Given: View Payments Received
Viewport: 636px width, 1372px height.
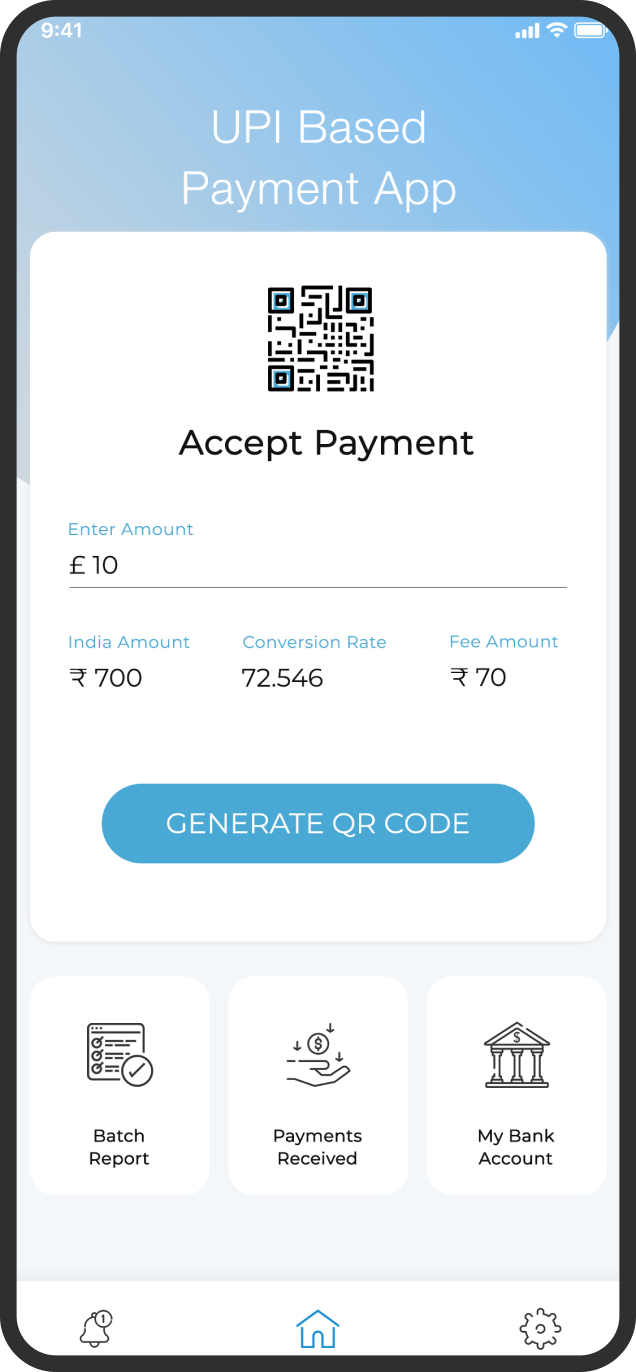Looking at the screenshot, I should click(318, 1085).
